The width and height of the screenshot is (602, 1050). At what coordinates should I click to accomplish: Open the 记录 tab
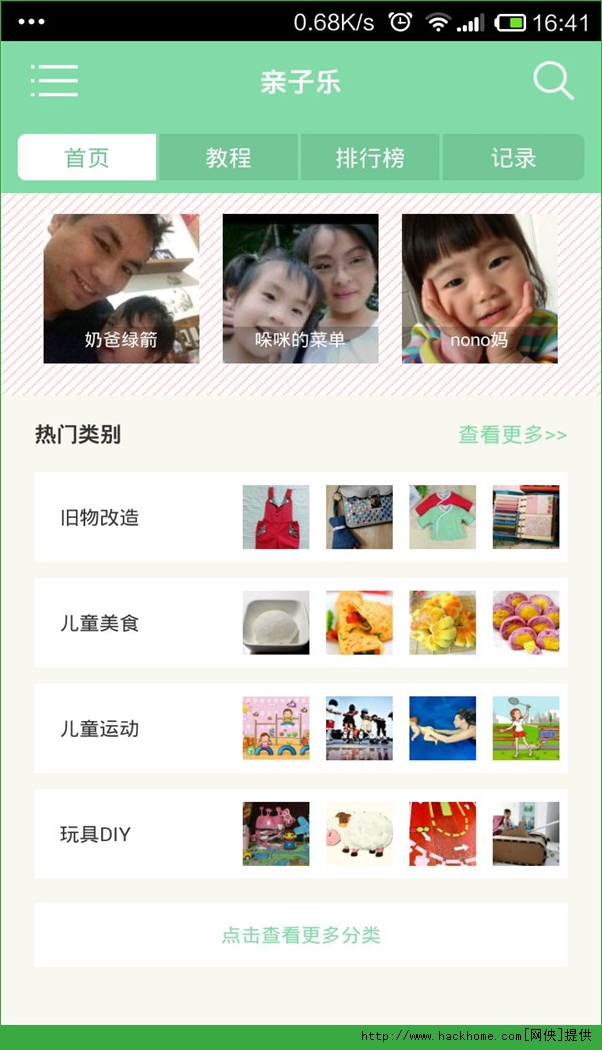click(513, 158)
